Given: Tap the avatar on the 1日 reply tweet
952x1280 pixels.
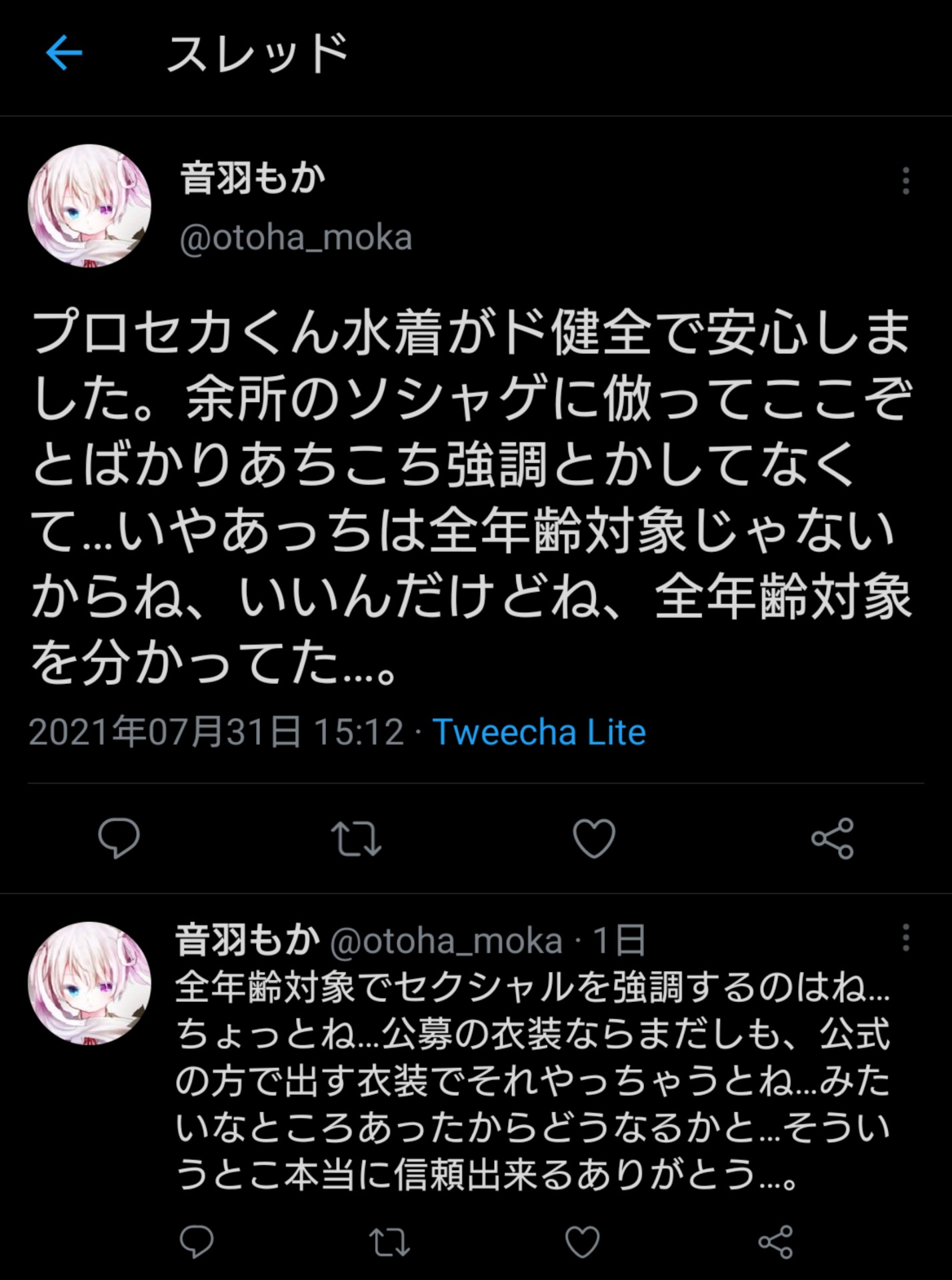Looking at the screenshot, I should pos(89,983).
